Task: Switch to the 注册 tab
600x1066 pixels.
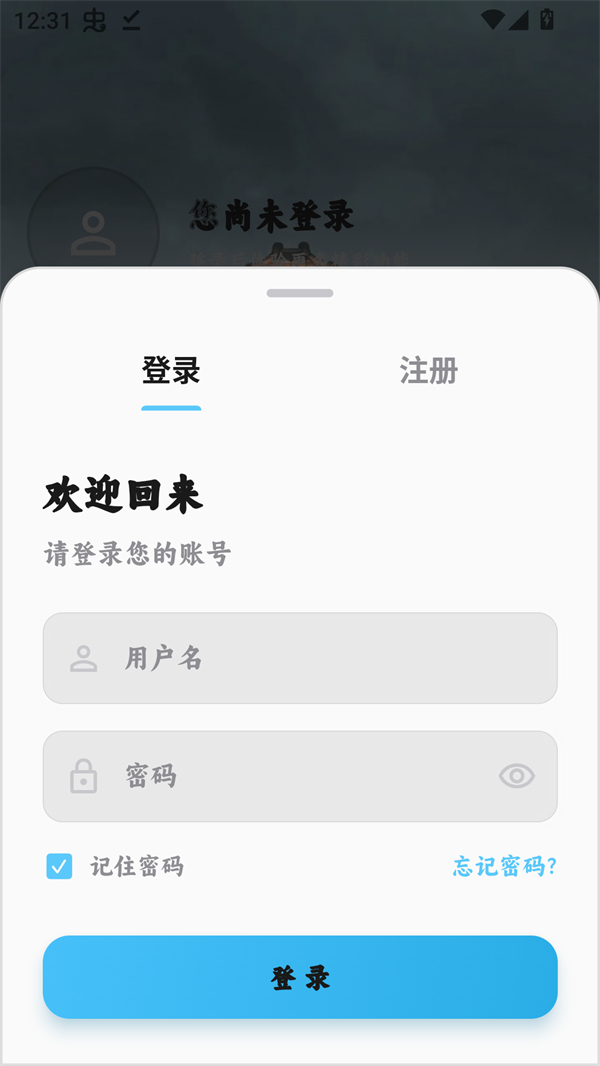Action: click(x=429, y=371)
